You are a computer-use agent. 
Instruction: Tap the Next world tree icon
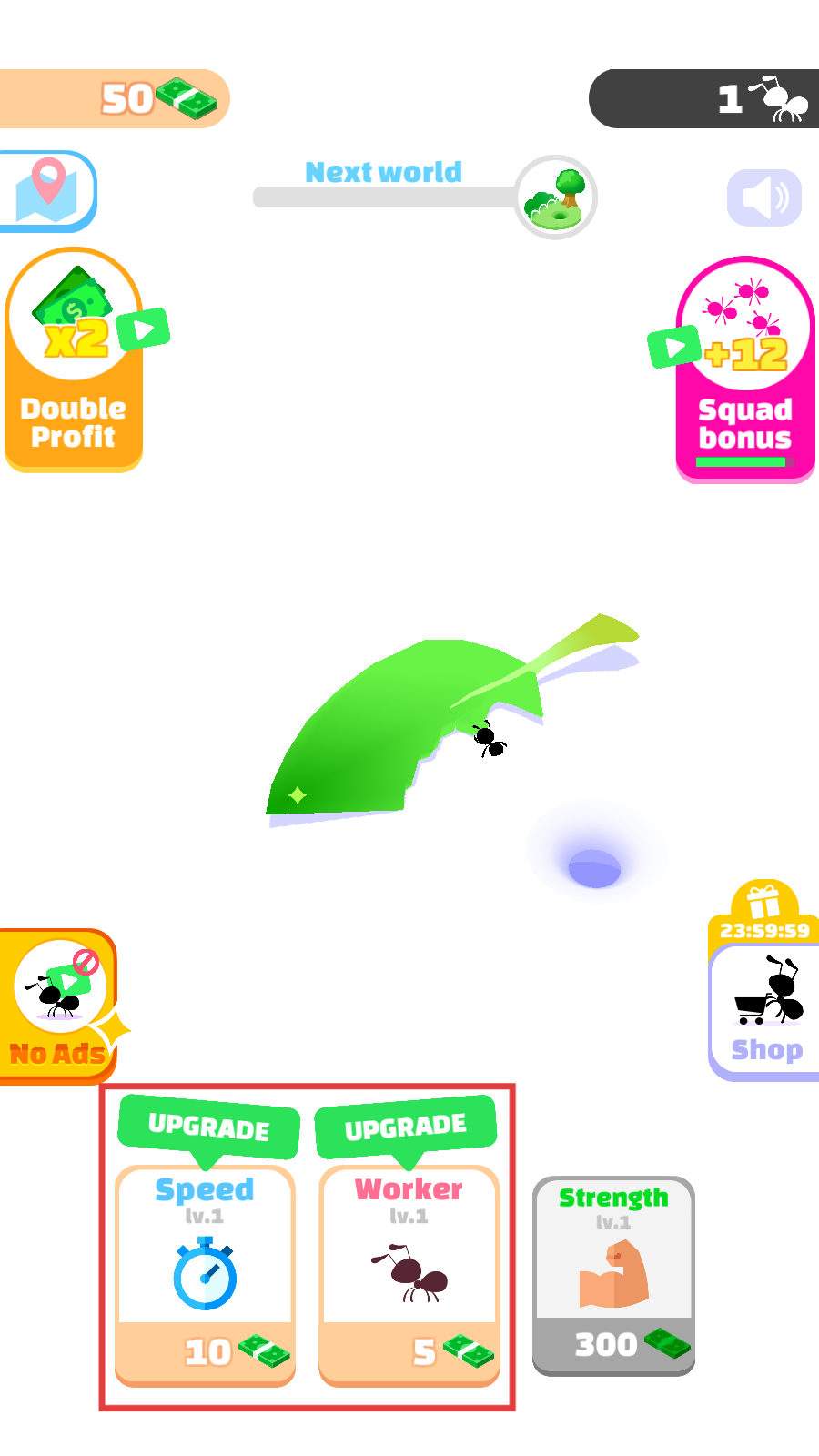click(x=555, y=197)
